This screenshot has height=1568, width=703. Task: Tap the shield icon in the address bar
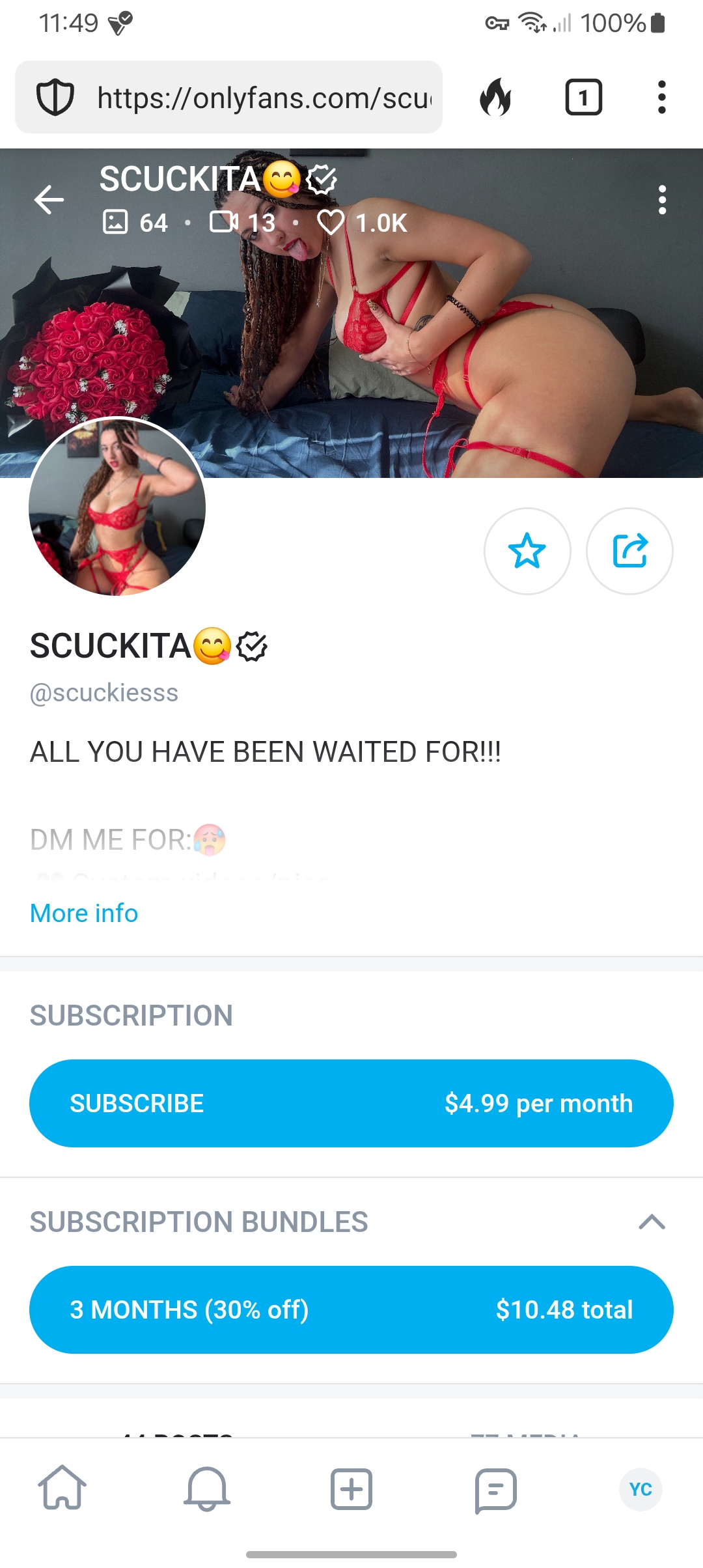pyautogui.click(x=56, y=98)
